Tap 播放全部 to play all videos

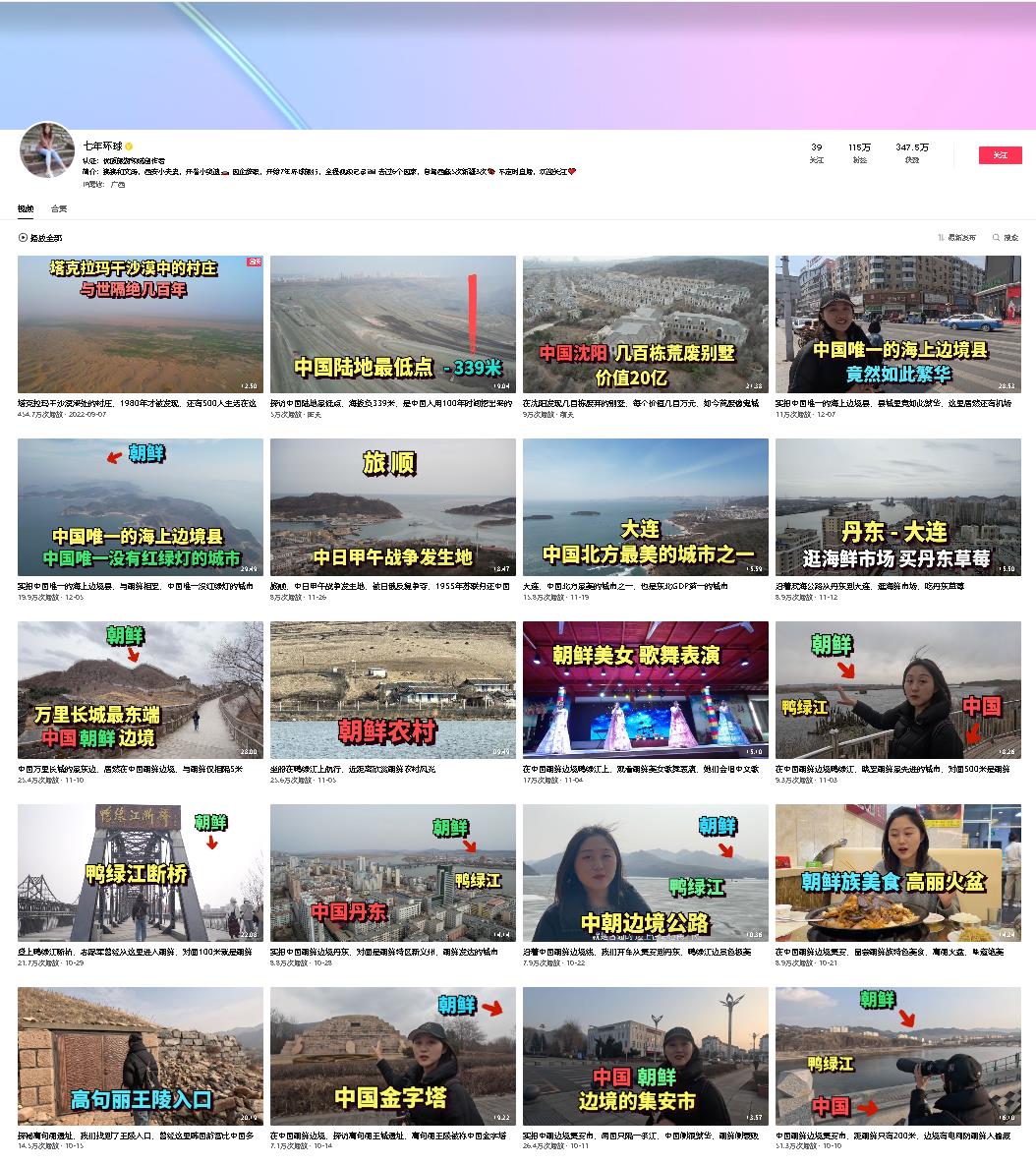(40, 238)
